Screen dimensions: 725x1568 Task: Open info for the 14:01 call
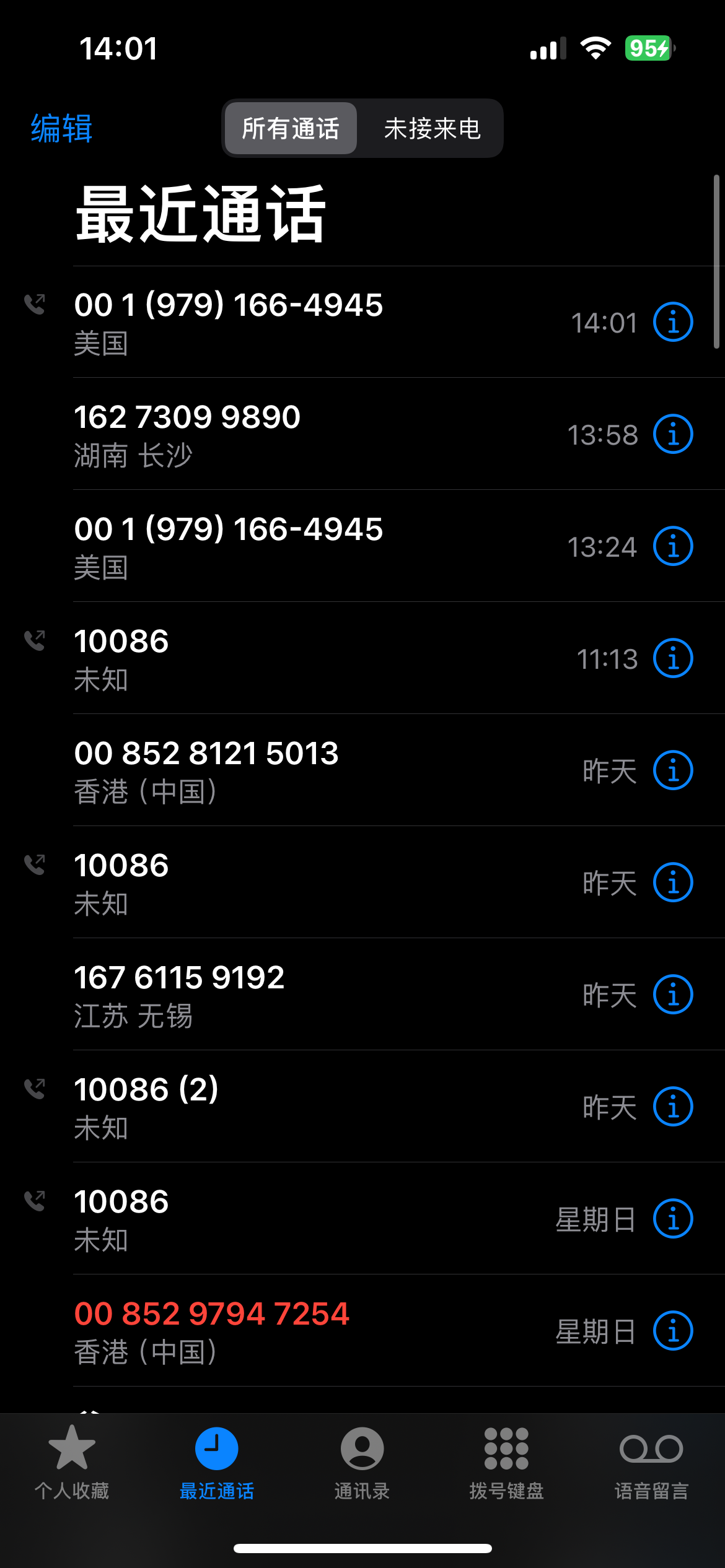[x=672, y=322]
